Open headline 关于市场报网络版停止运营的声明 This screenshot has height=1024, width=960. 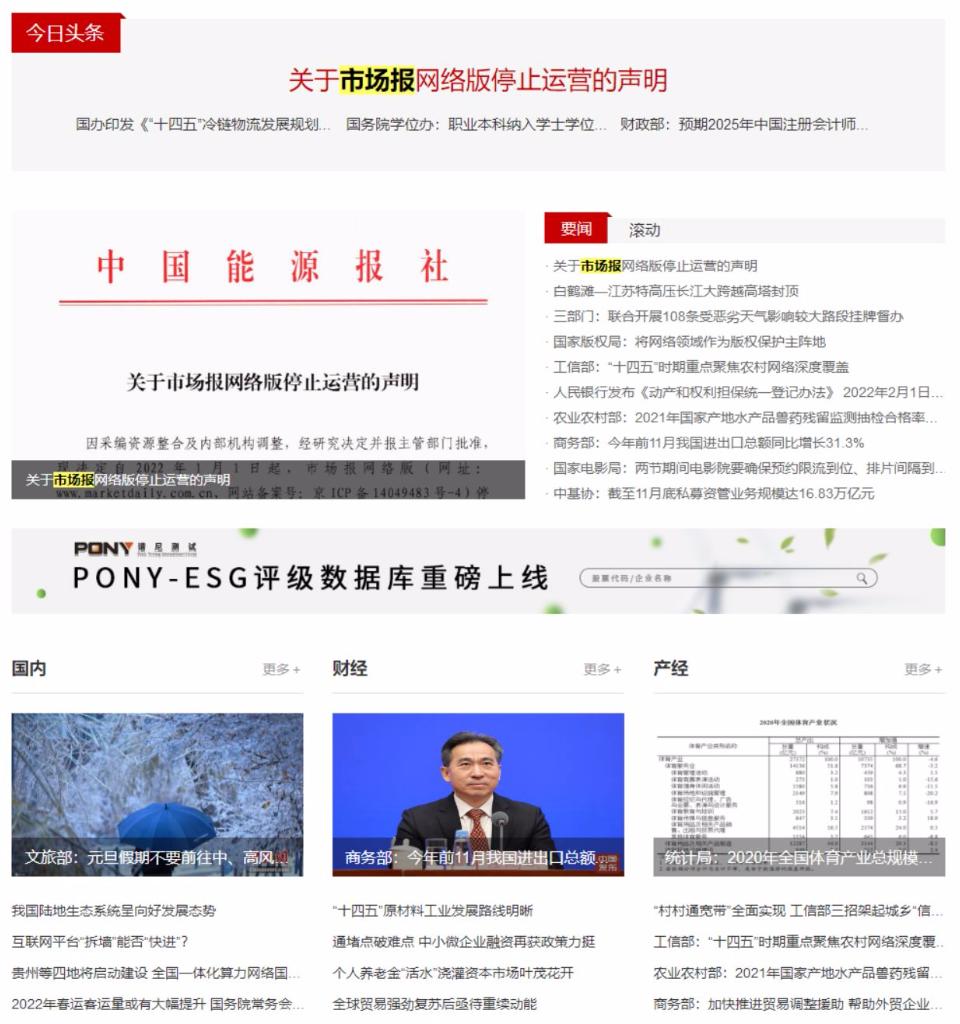[477, 80]
